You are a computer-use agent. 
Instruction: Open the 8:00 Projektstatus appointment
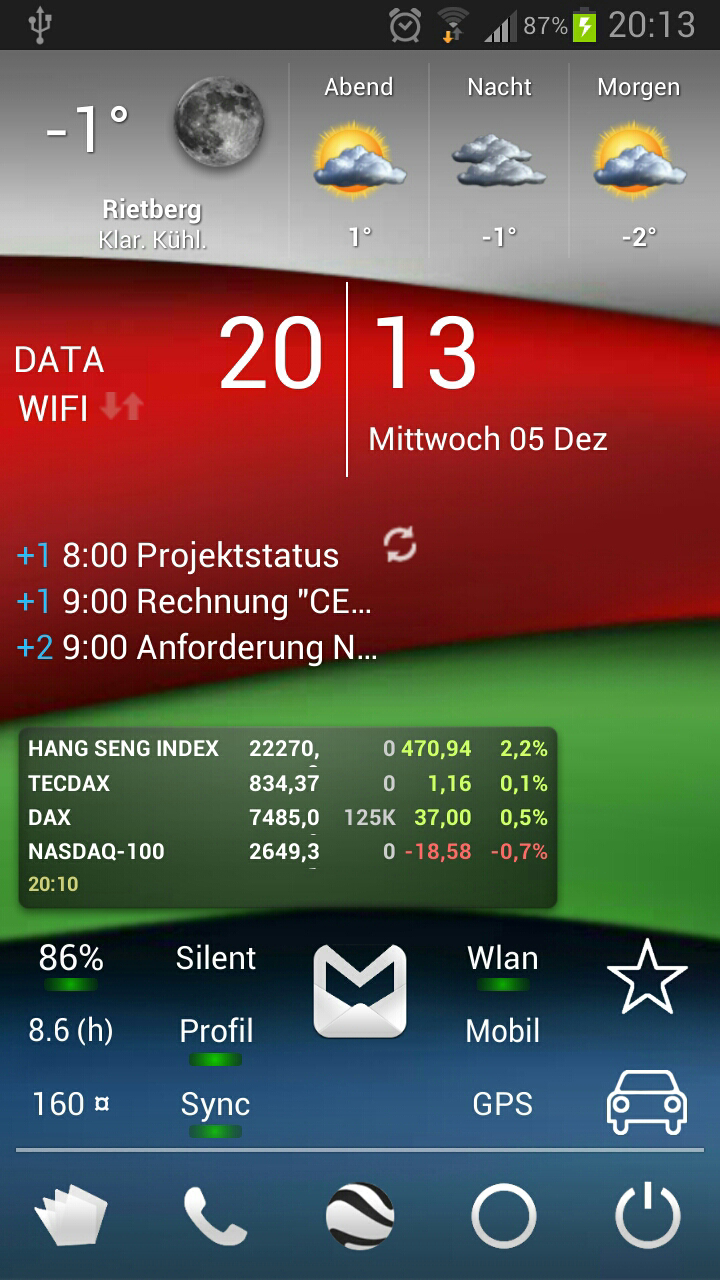[178, 556]
